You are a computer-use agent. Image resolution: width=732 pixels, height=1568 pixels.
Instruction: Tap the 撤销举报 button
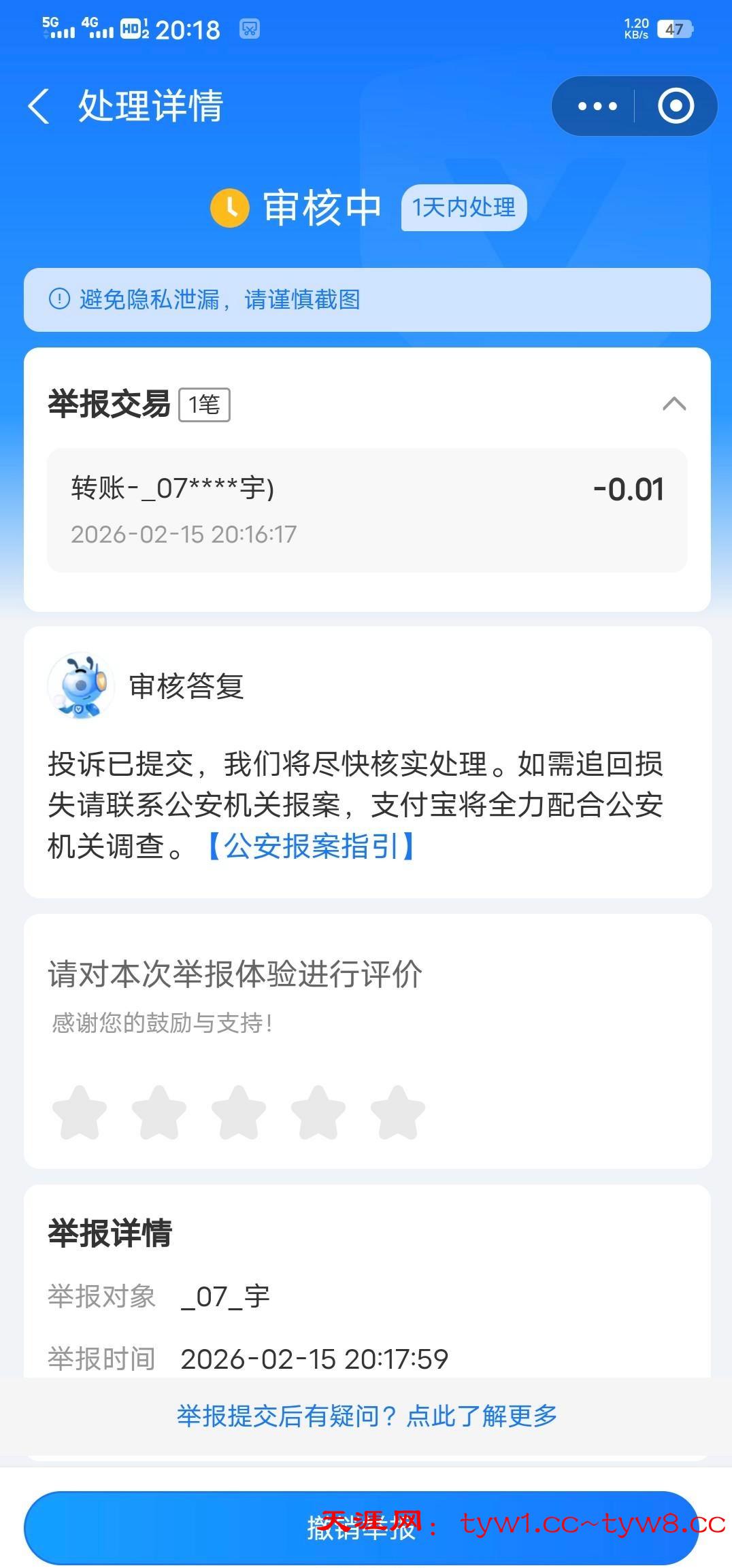click(361, 1528)
